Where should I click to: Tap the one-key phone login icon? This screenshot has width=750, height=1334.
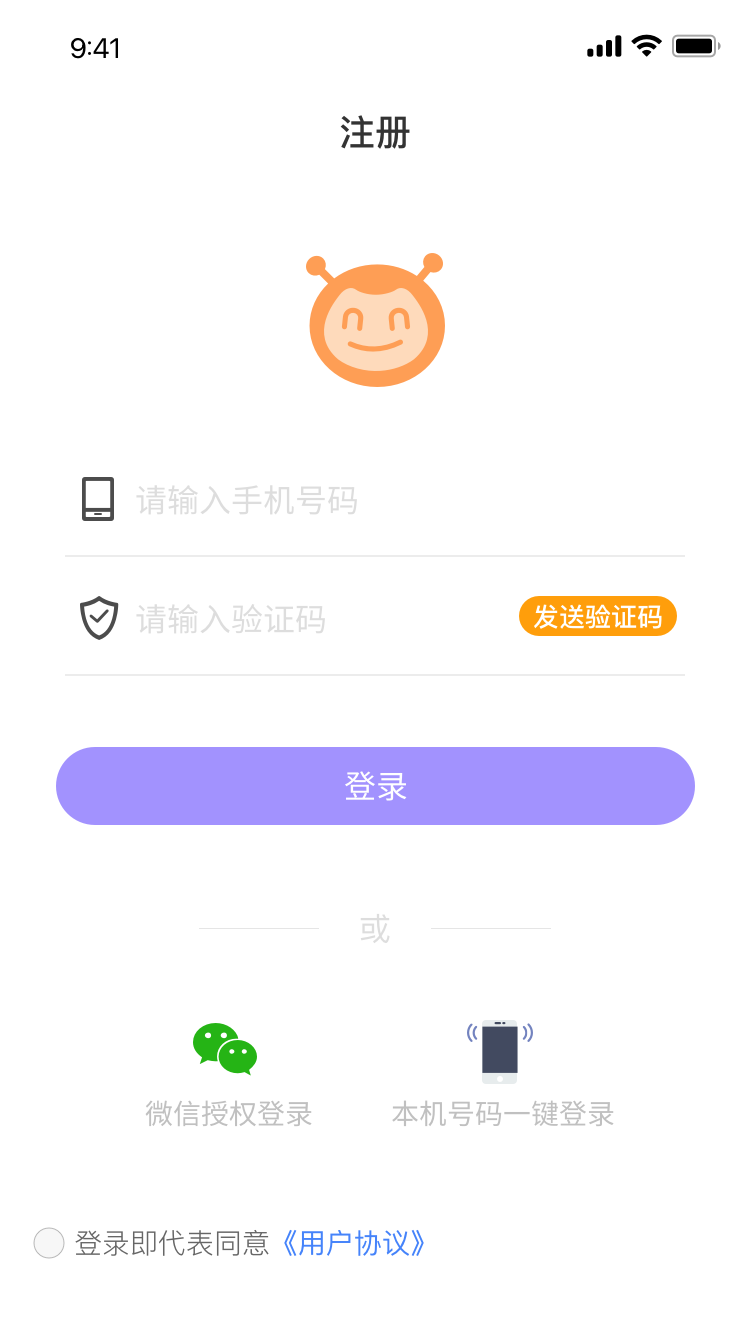[502, 1051]
